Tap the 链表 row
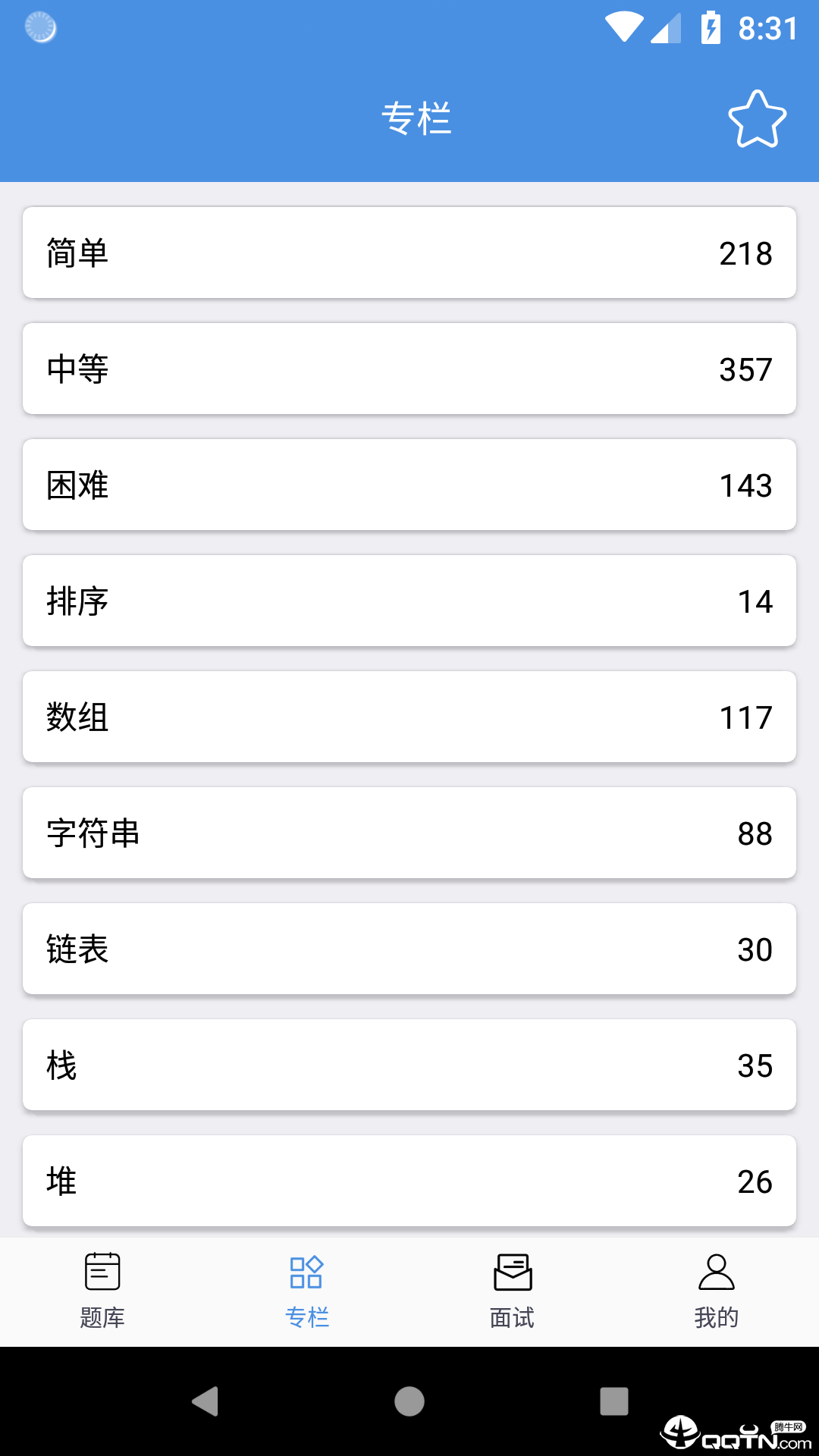819x1456 pixels. point(409,949)
